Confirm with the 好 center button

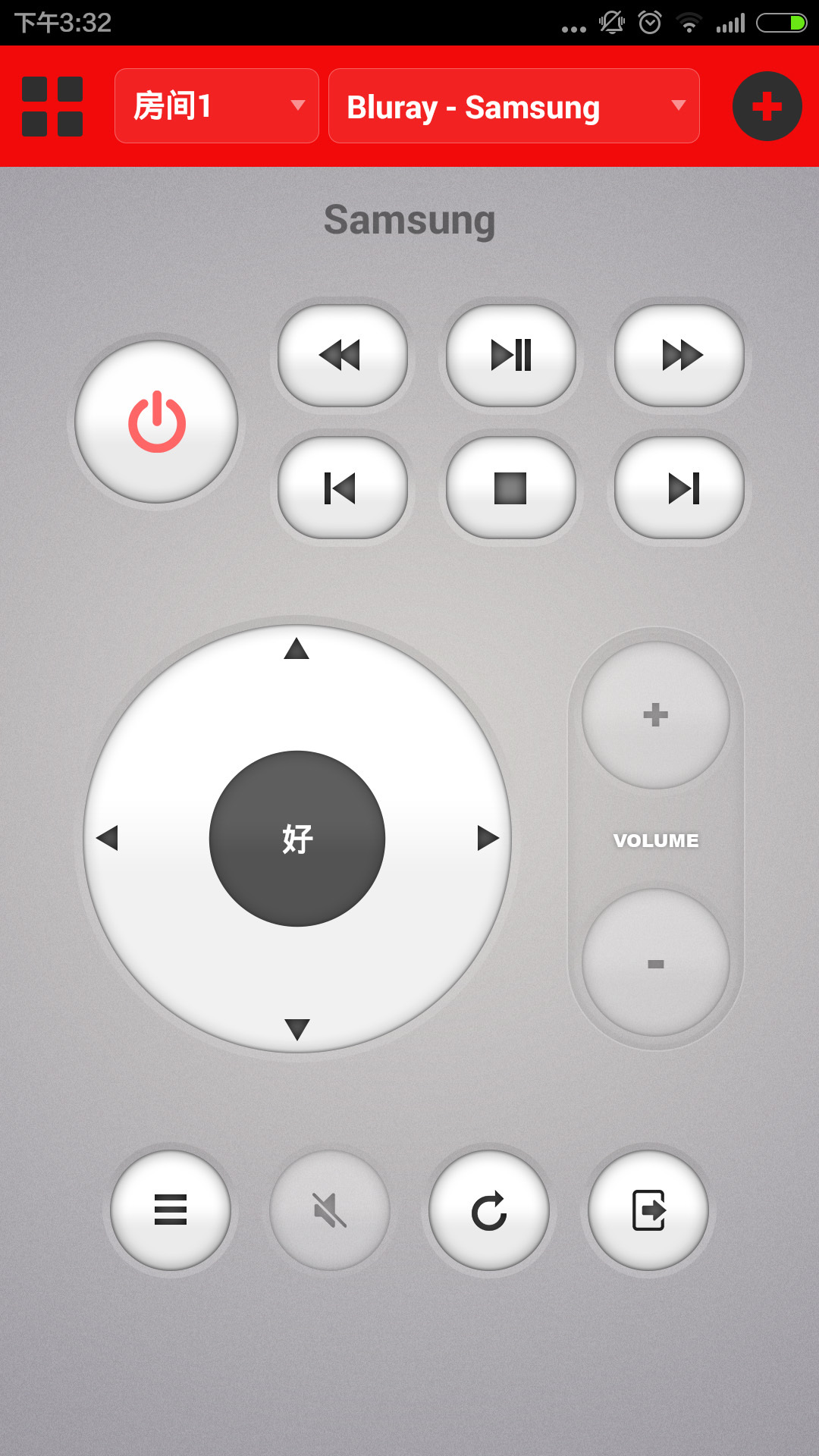(297, 839)
